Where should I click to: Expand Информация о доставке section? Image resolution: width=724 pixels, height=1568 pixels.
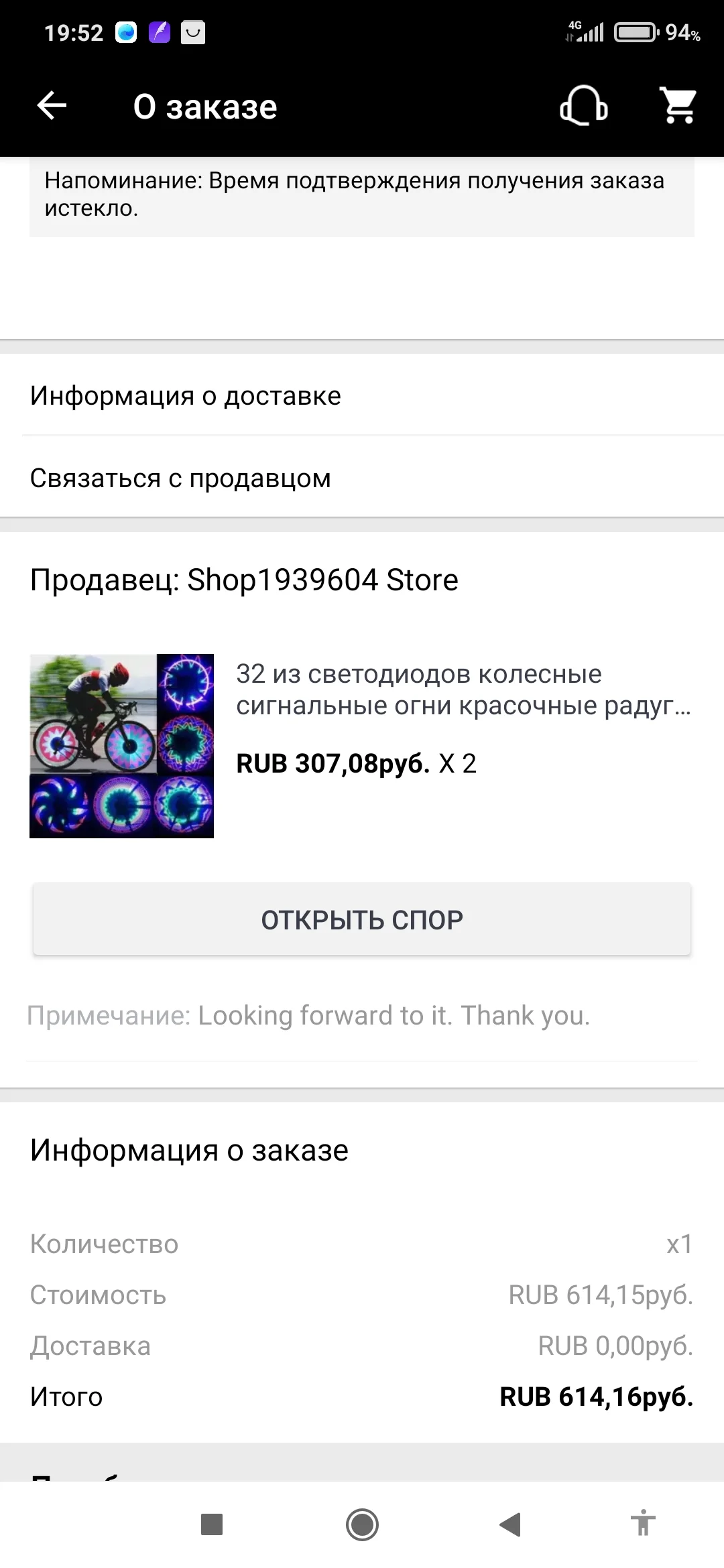pos(185,395)
